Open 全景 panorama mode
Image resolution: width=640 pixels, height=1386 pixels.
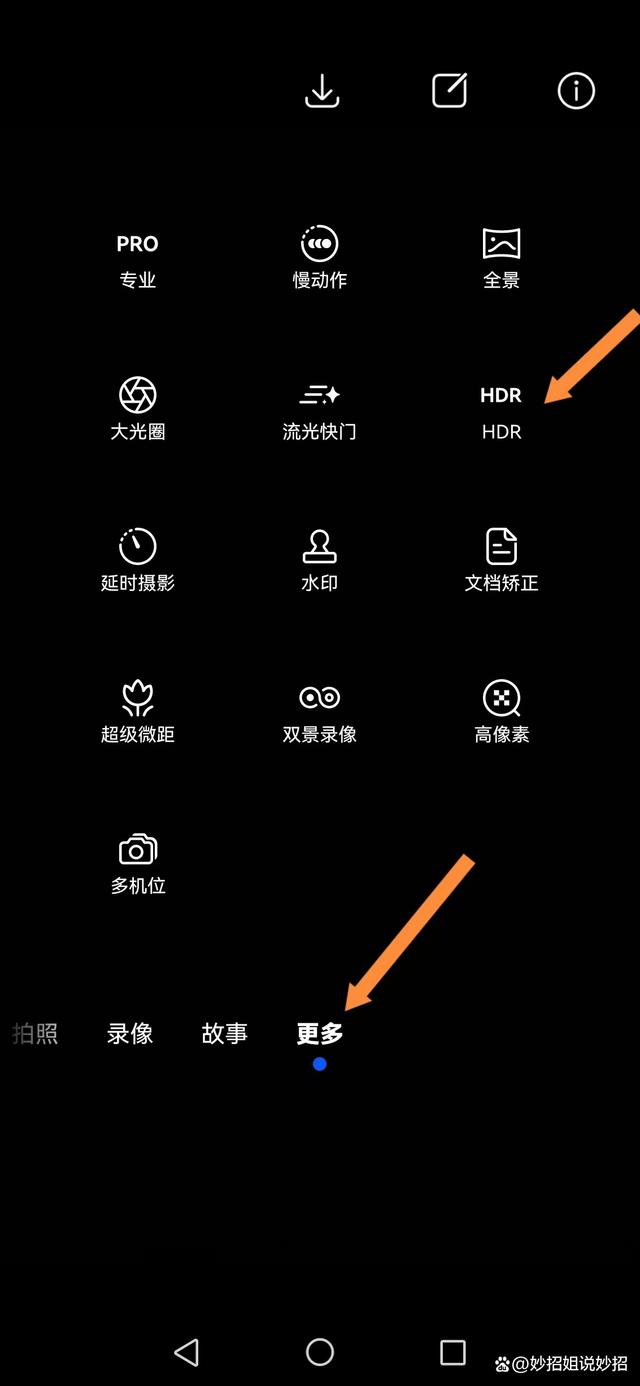tap(501, 258)
